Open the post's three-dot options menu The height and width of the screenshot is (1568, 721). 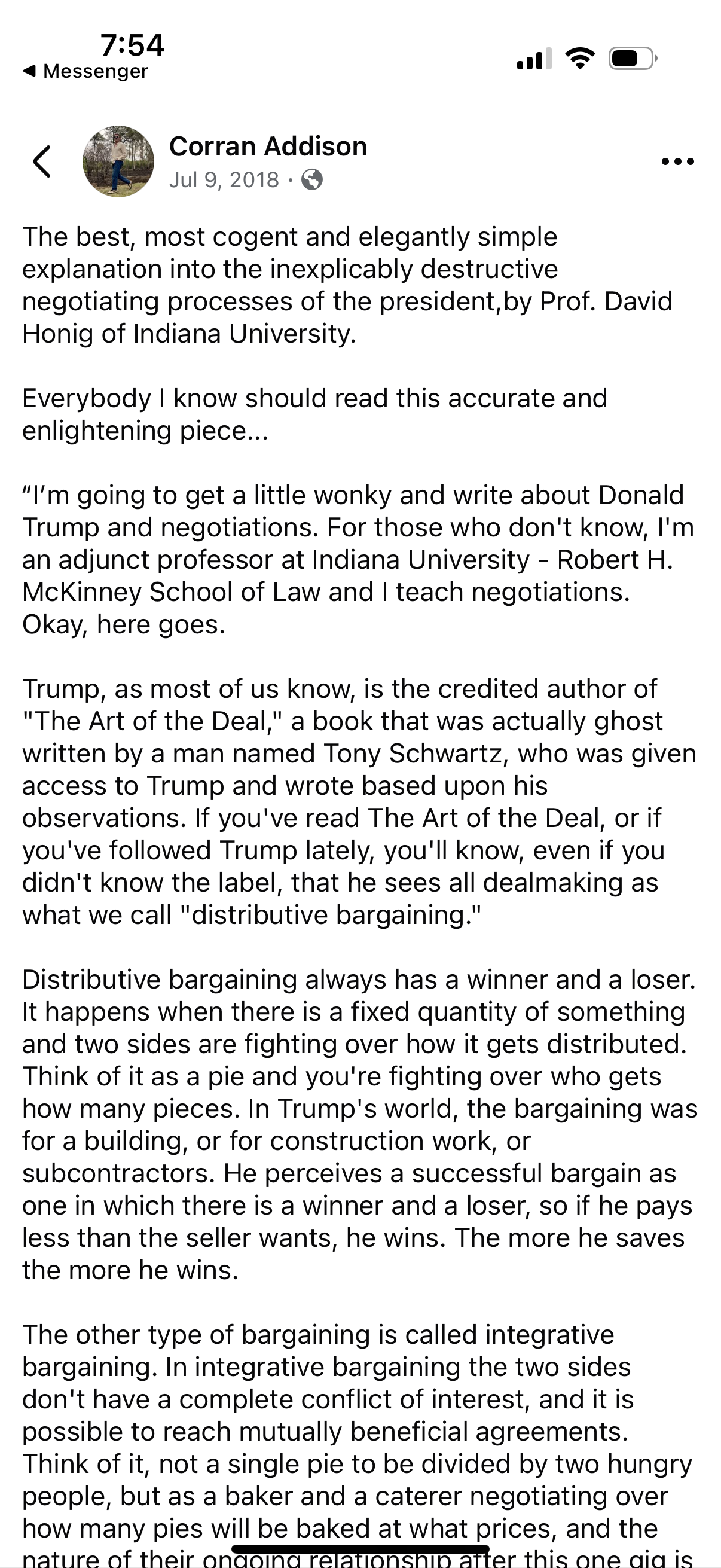(x=677, y=161)
